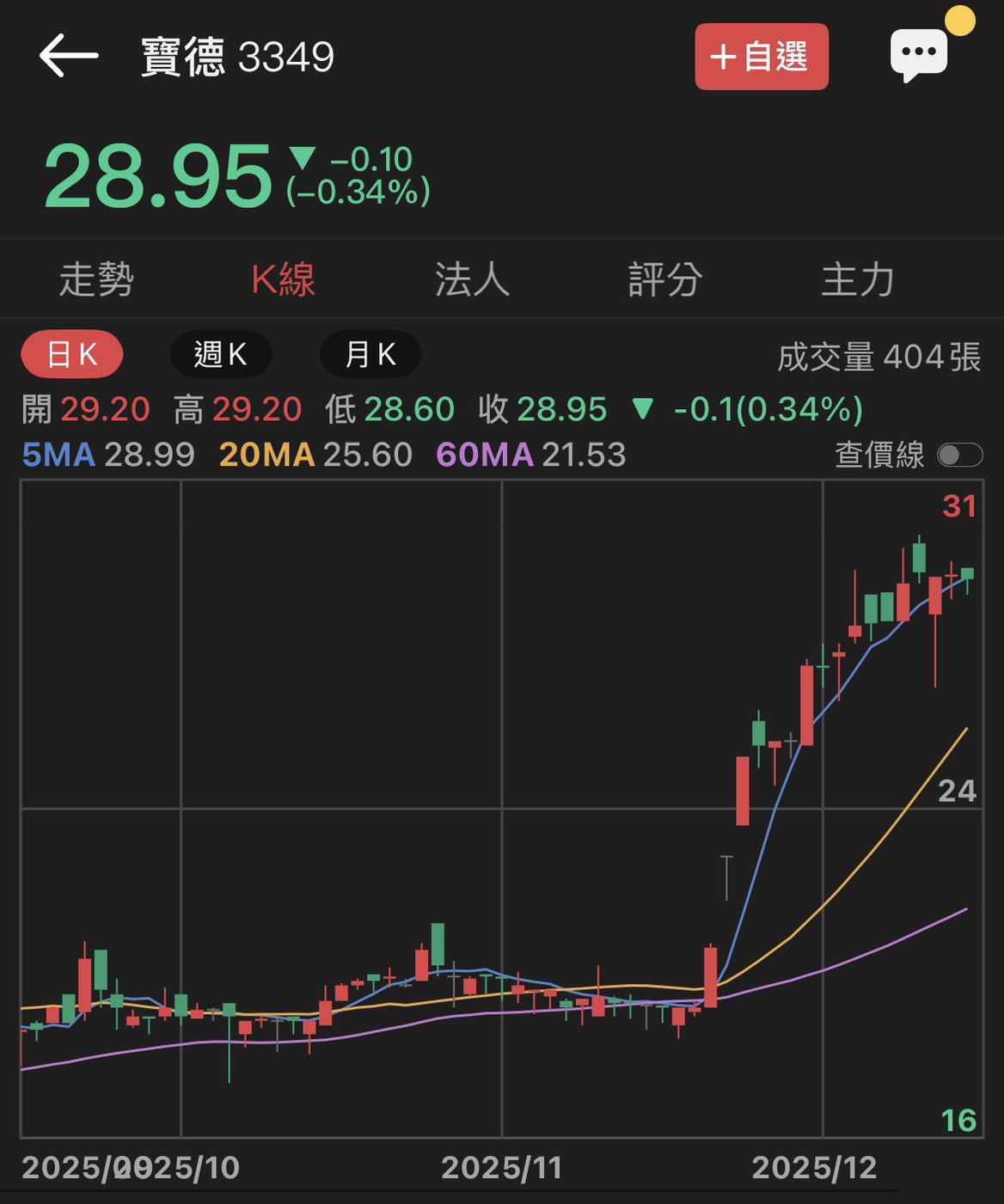Show the 月K monthly chart

pos(370,354)
